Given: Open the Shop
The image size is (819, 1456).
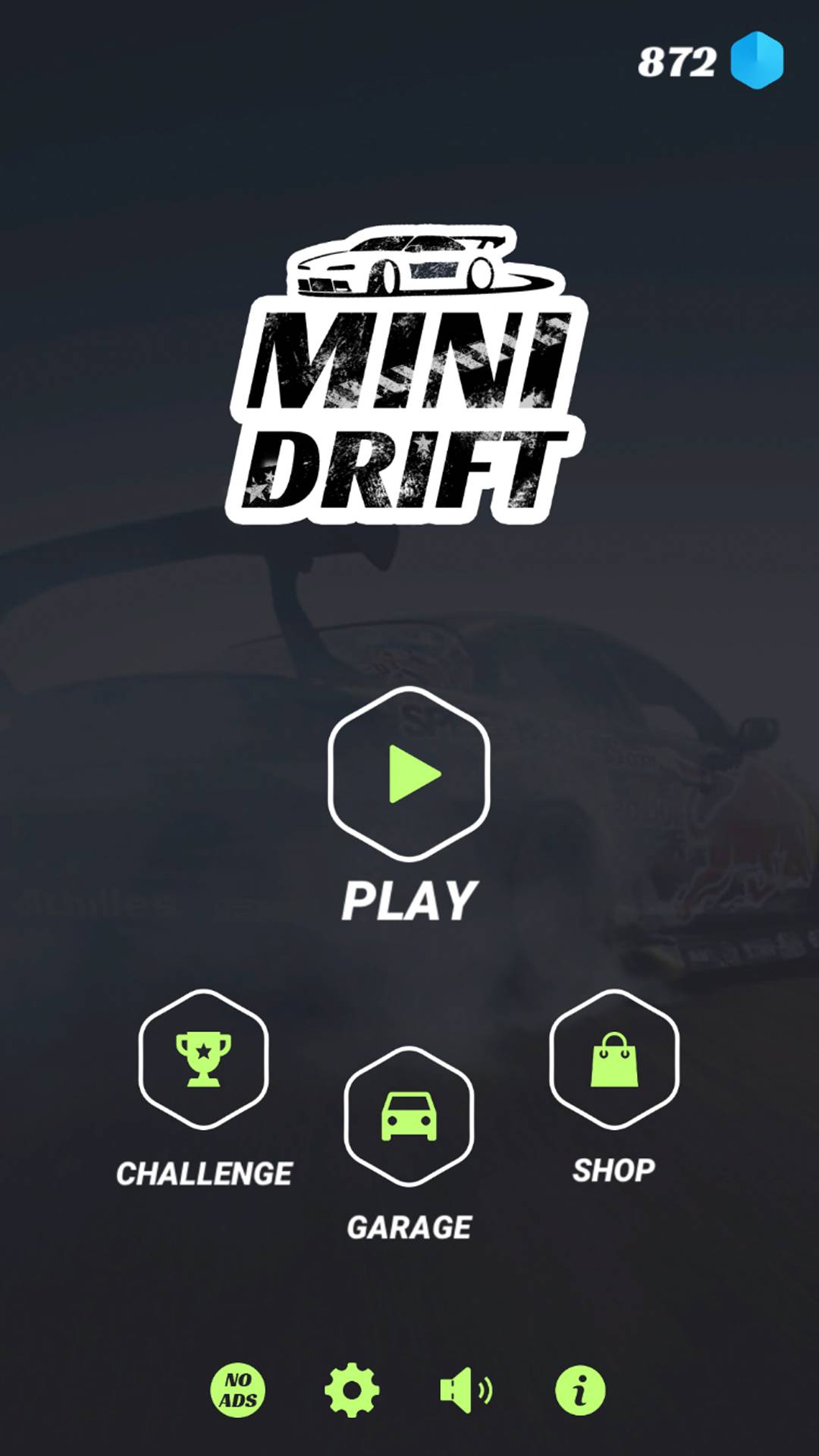Looking at the screenshot, I should [x=614, y=1059].
